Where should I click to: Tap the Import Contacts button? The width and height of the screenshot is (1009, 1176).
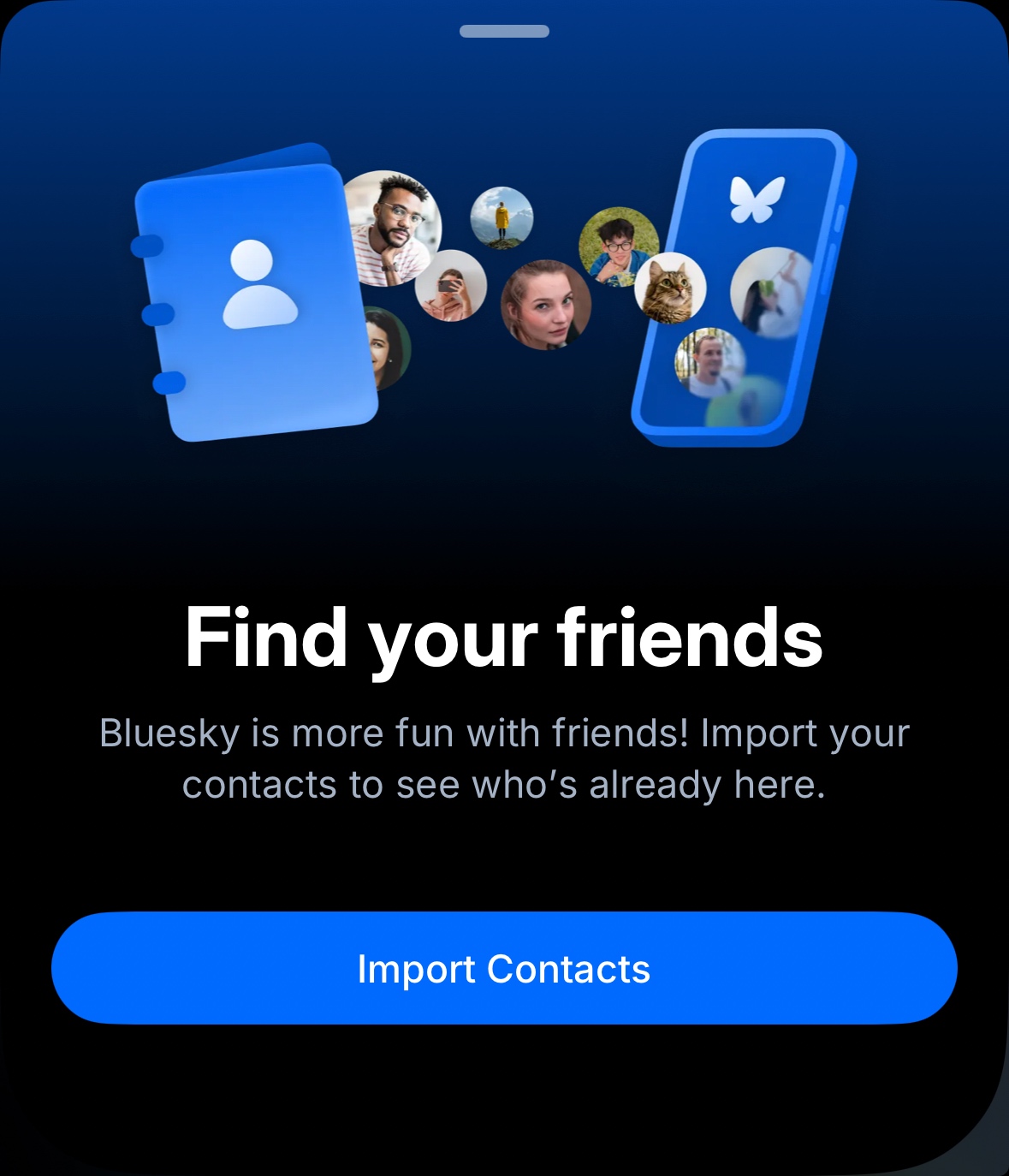(504, 968)
